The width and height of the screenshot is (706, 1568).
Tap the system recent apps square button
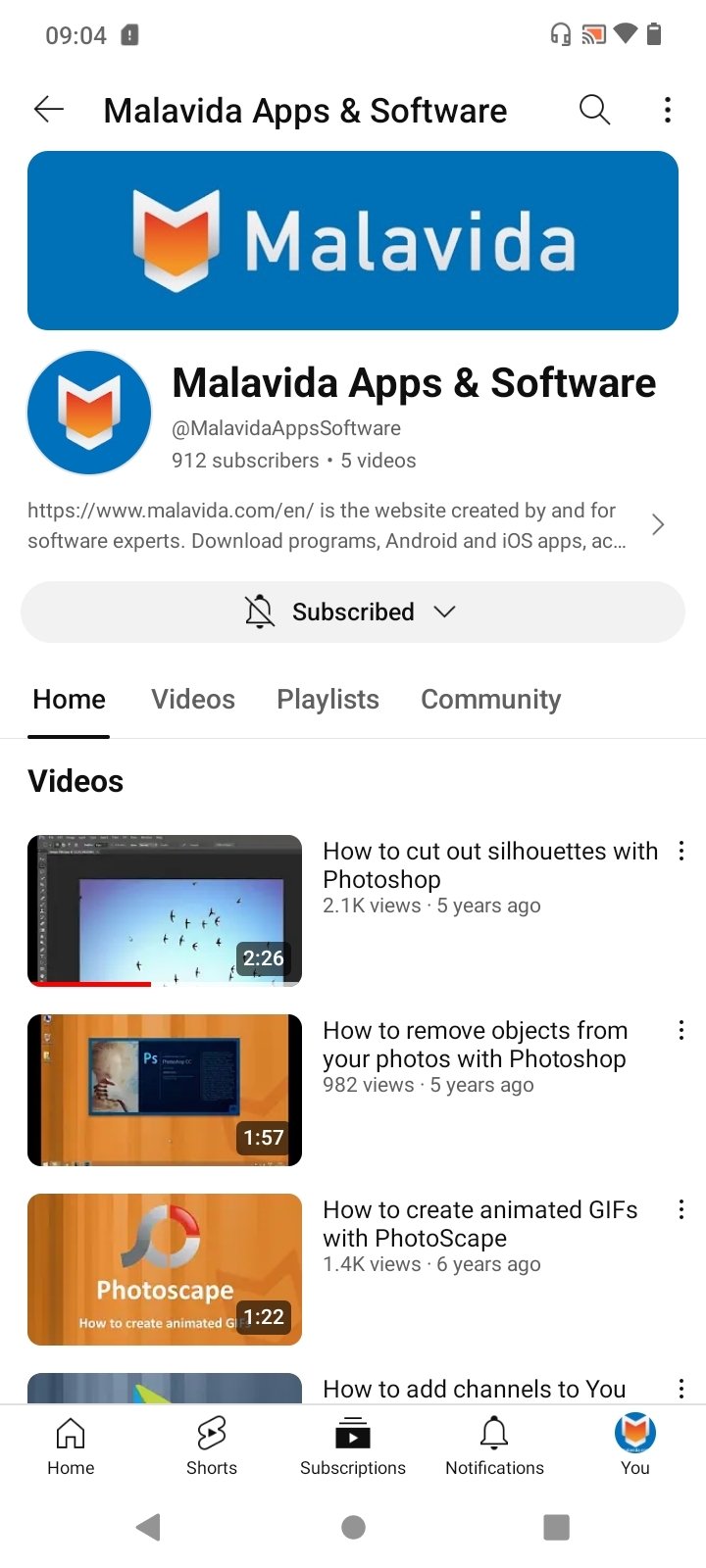[556, 1527]
